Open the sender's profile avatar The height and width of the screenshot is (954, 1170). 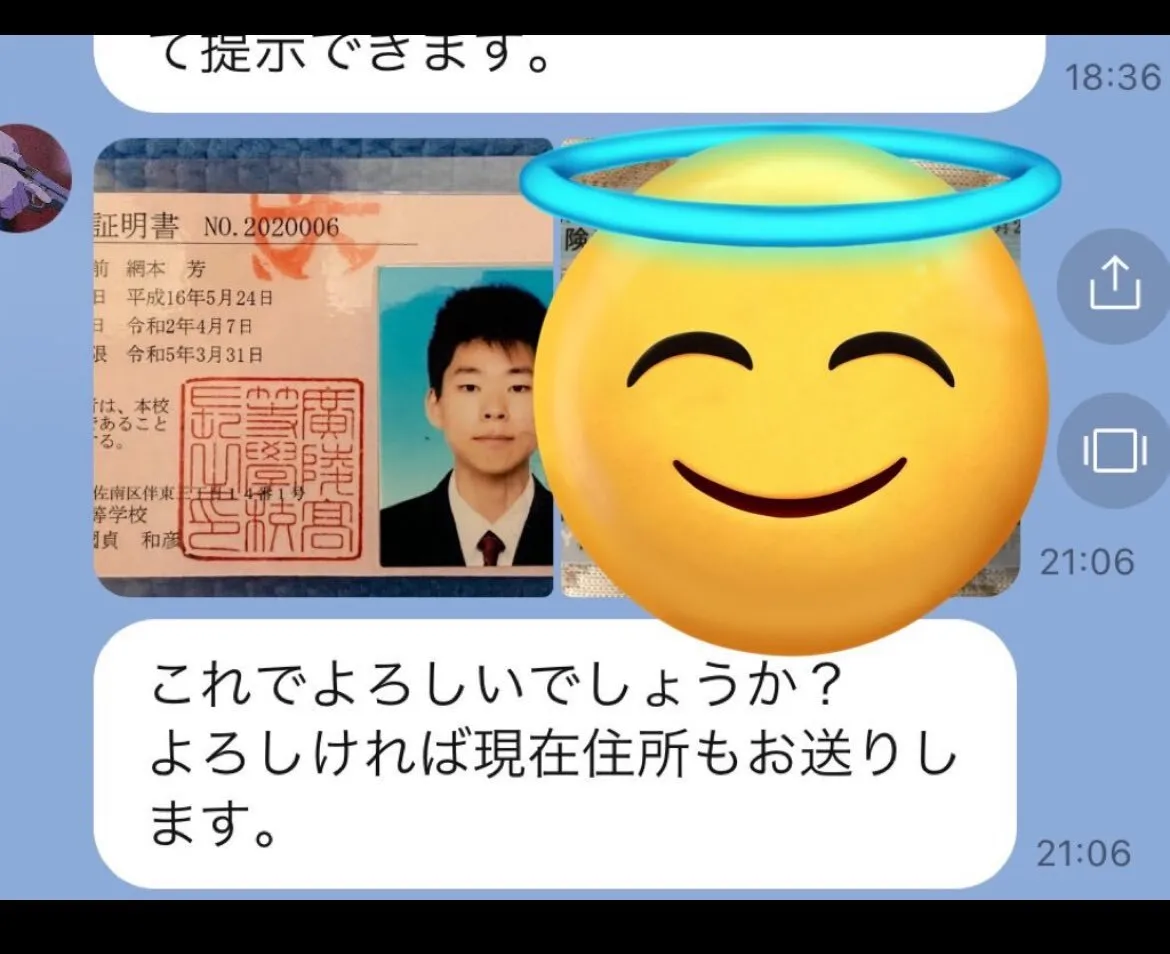point(33,179)
